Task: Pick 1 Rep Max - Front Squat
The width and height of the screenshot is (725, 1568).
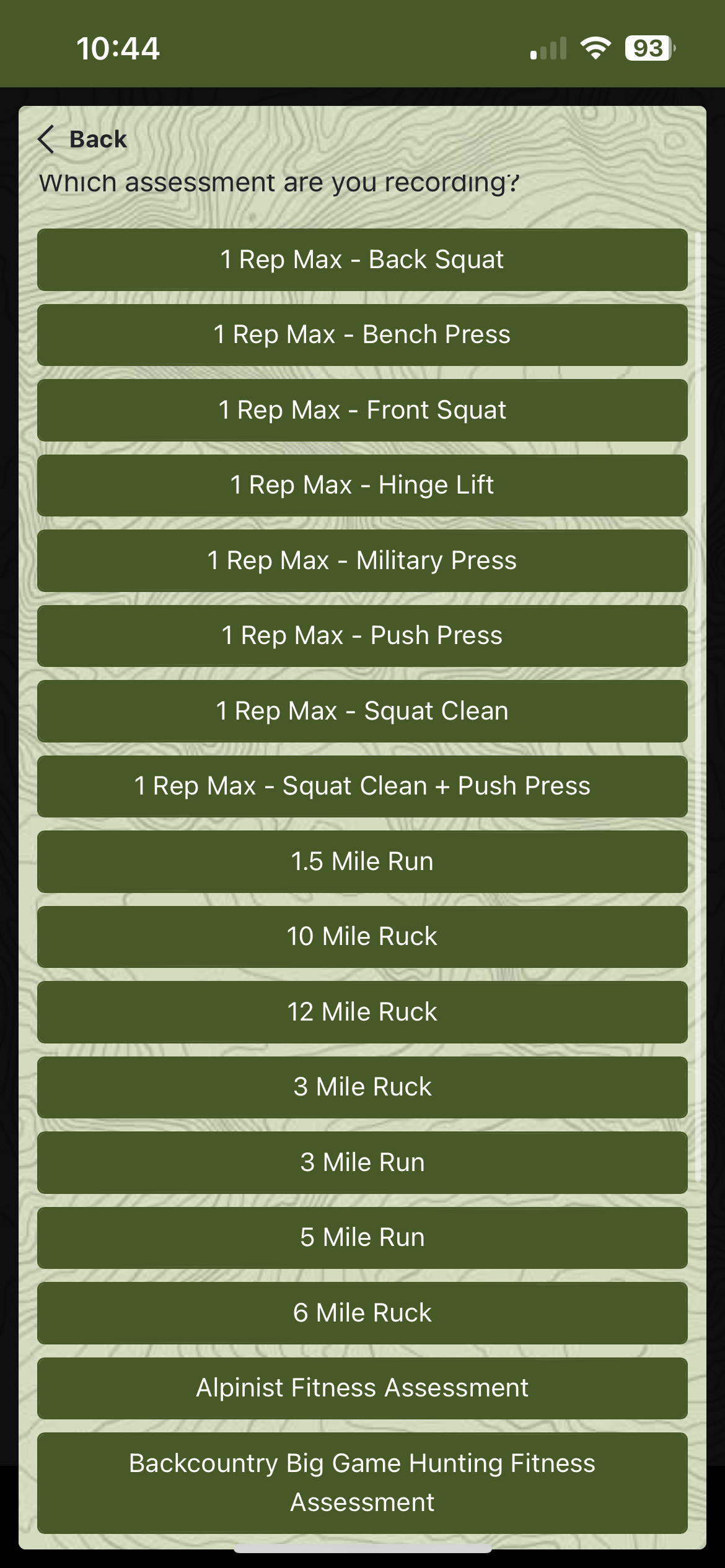Action: (x=362, y=410)
